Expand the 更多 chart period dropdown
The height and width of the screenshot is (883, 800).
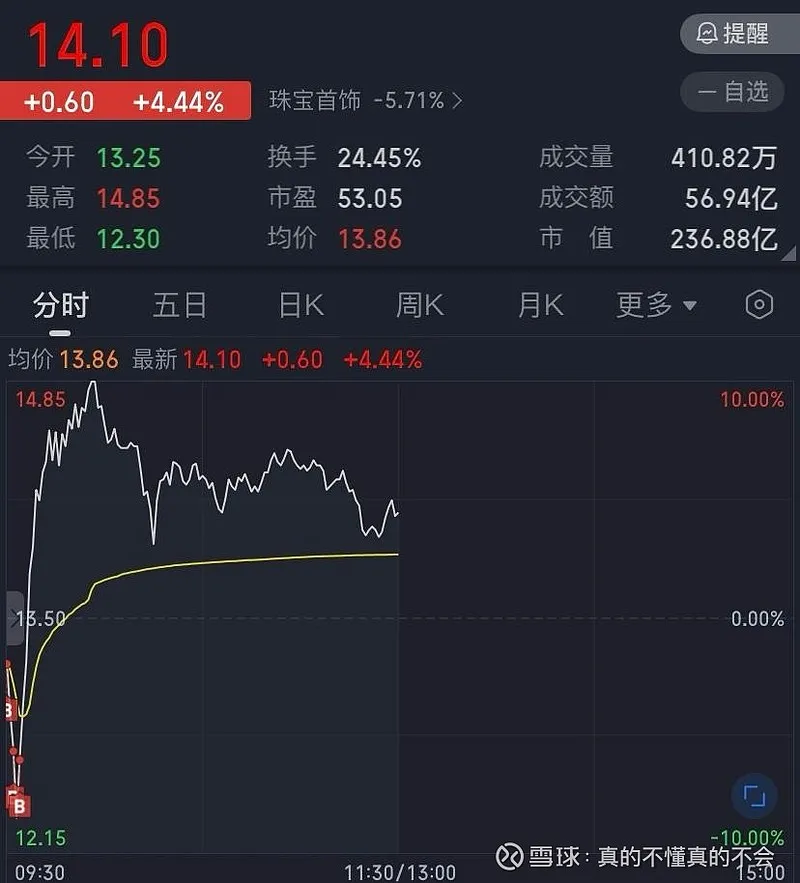(x=656, y=305)
